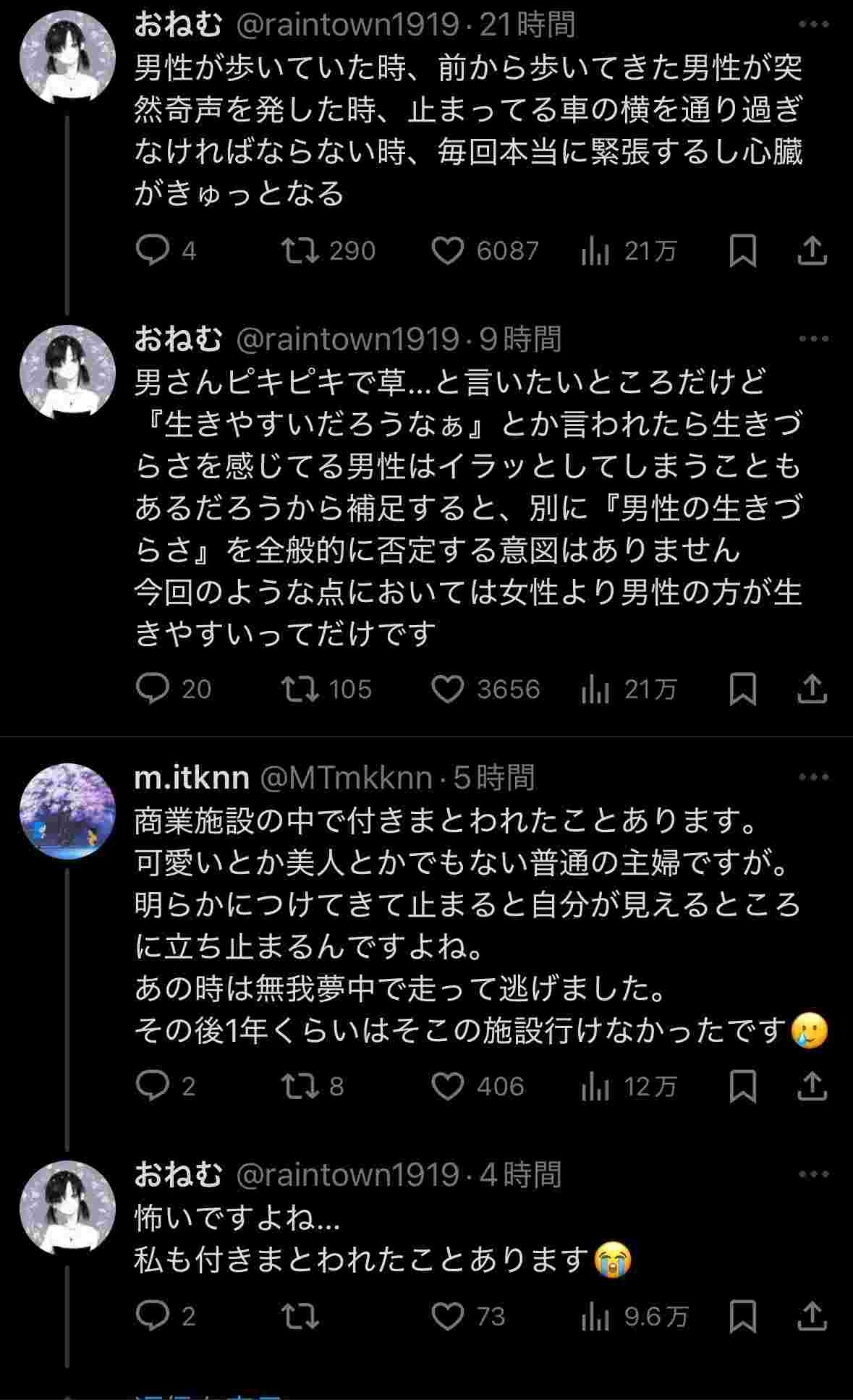The image size is (853, 1400).
Task: Share the tweet posted 21時間 ago
Action: (812, 251)
